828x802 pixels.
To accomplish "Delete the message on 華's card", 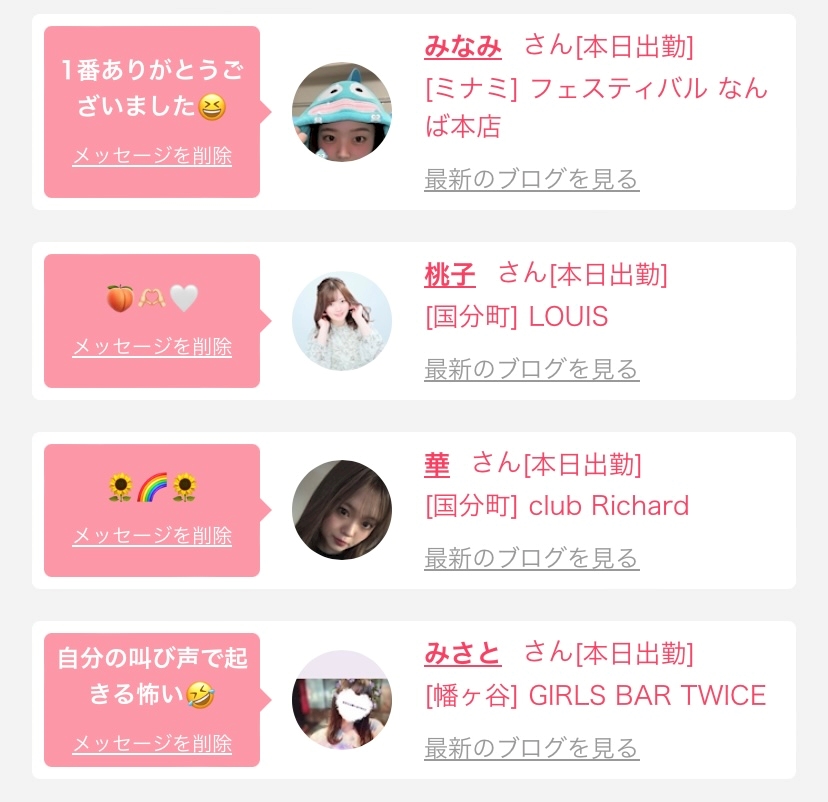I will click(152, 536).
